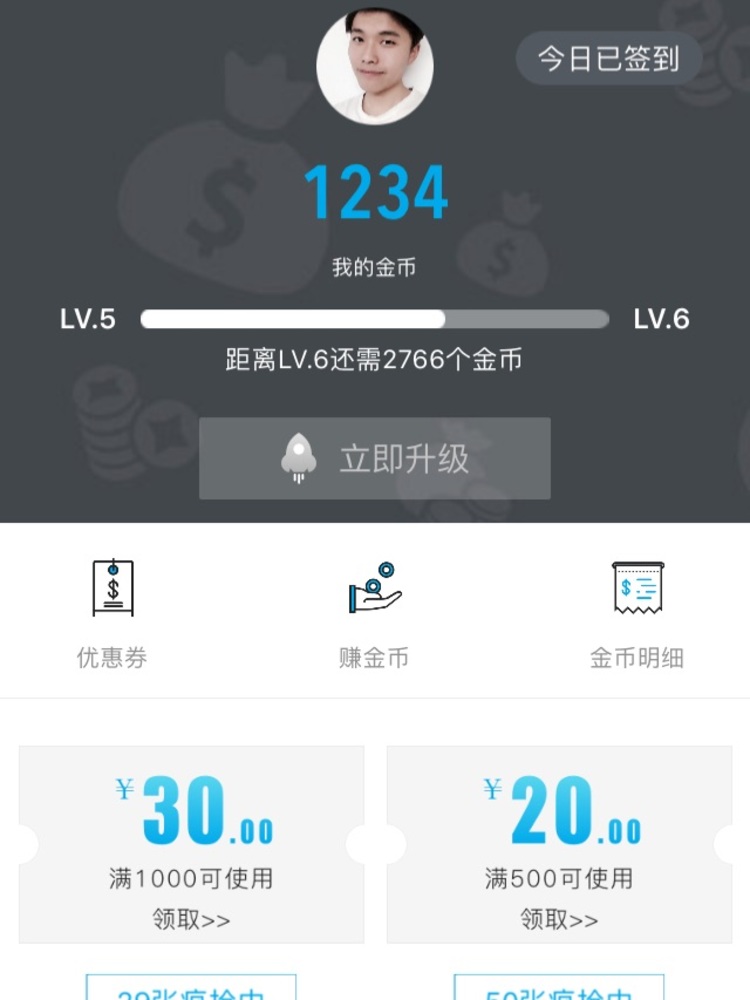The image size is (750, 1000).
Task: Tap the 立即升级 upgrade button
Action: (375, 459)
